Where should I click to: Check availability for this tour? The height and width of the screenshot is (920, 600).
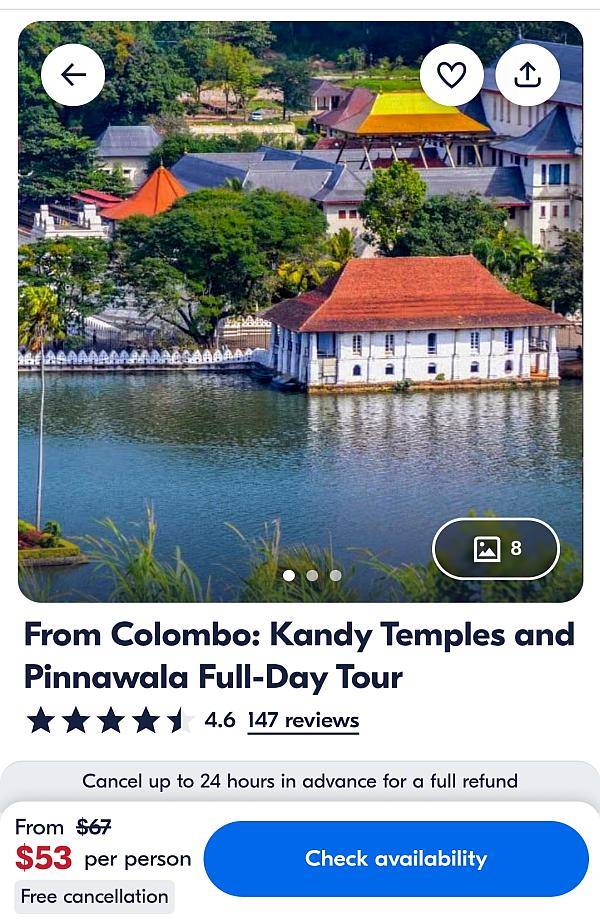point(396,858)
